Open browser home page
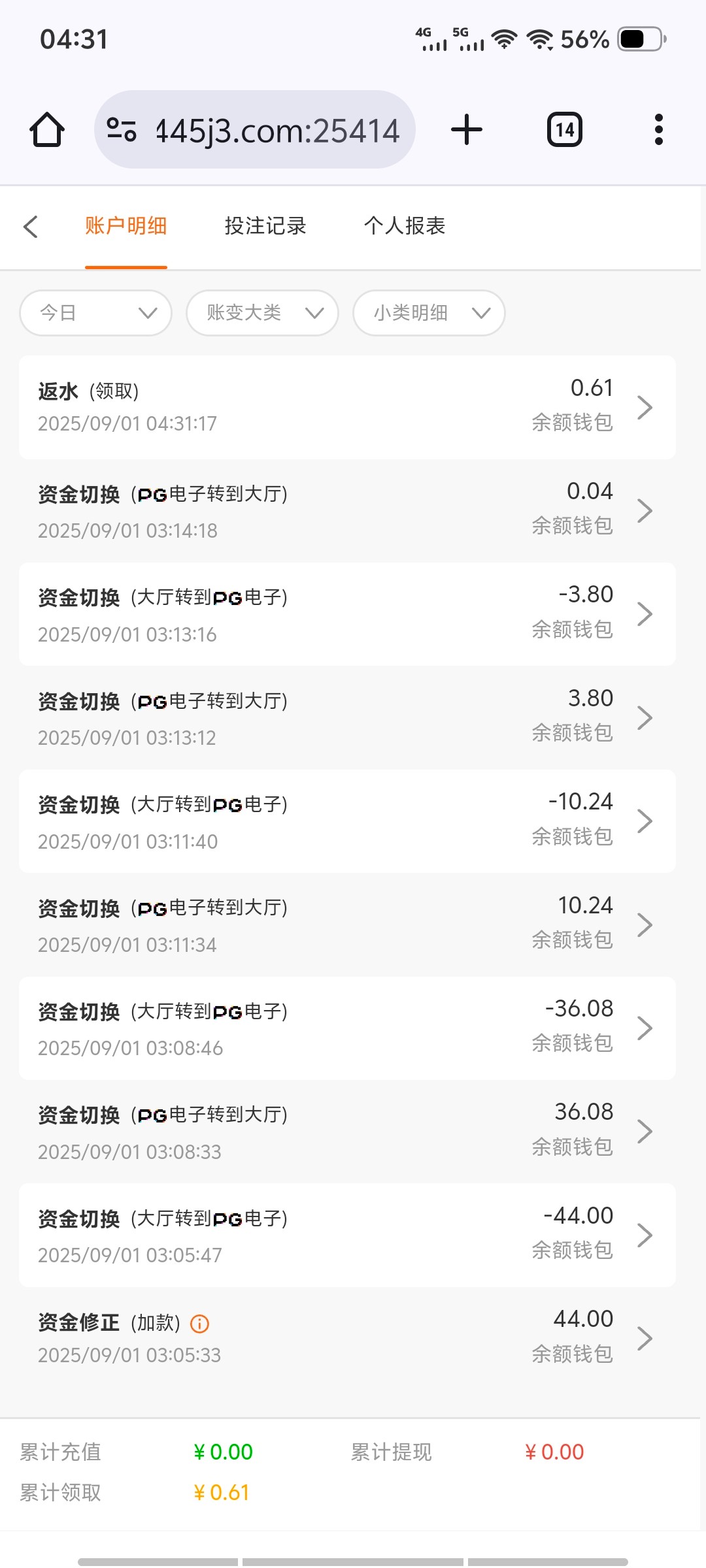The width and height of the screenshot is (706, 1568). point(47,129)
